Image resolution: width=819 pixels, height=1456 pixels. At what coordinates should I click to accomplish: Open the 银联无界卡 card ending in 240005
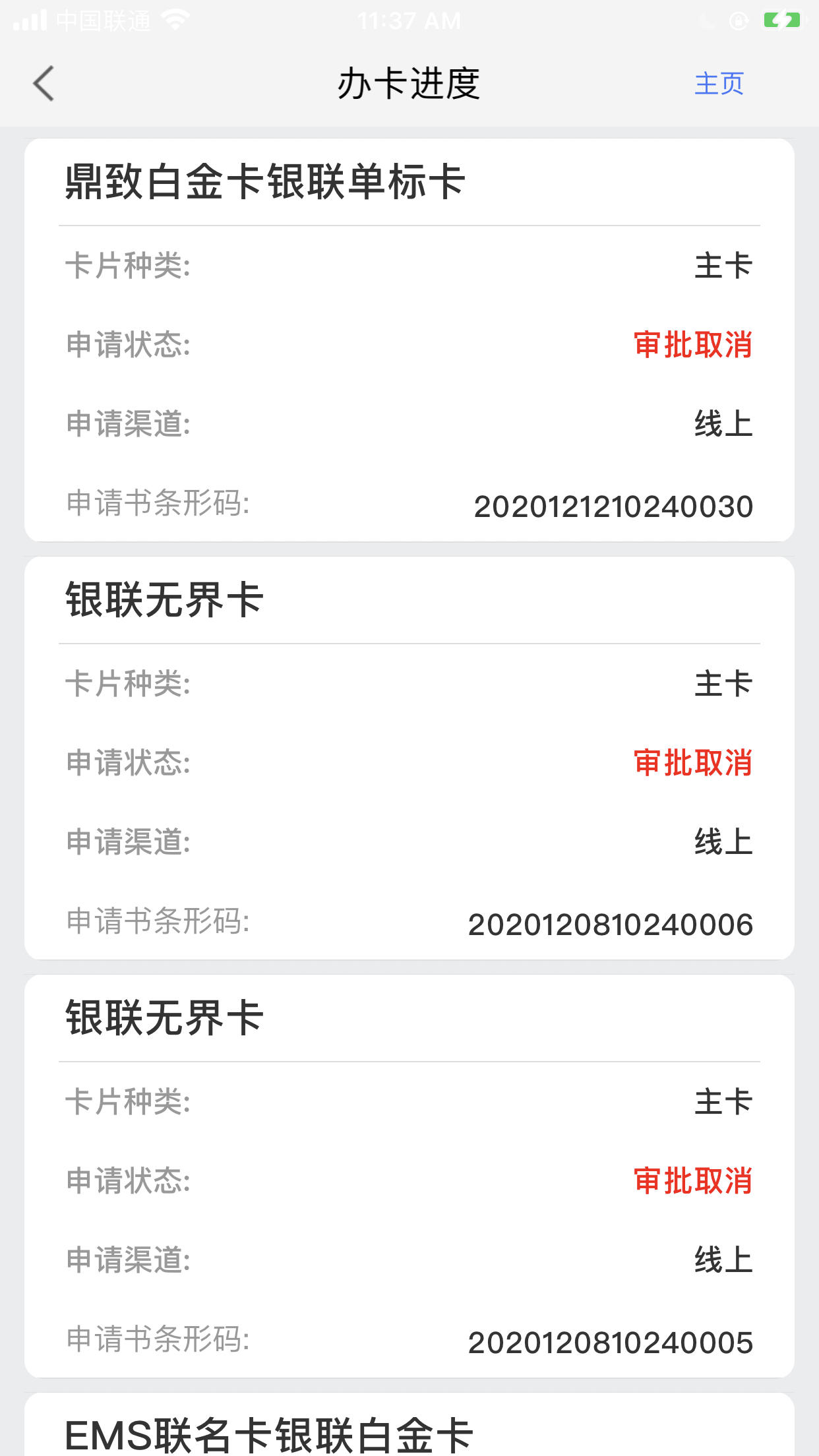click(x=409, y=1176)
